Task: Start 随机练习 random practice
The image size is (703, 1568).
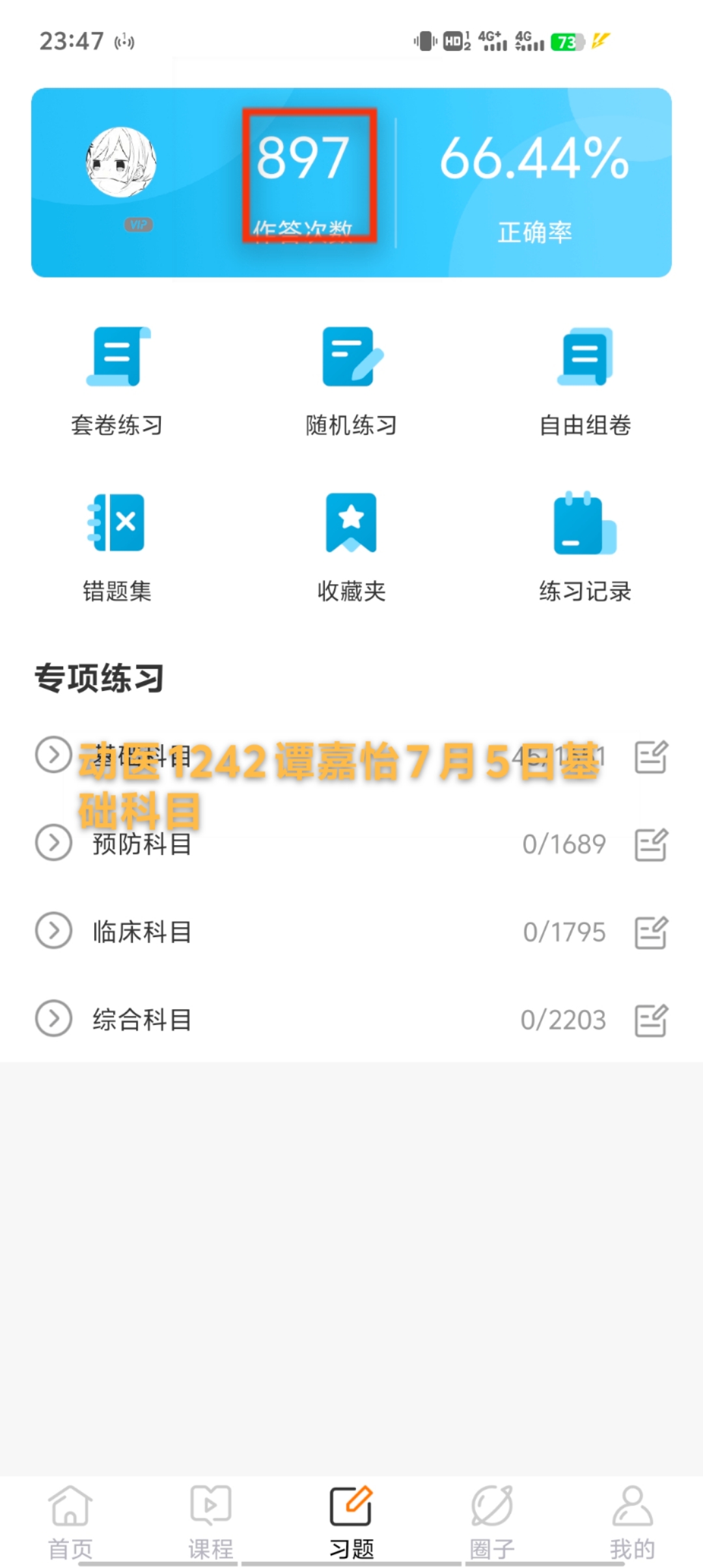Action: pos(351,381)
